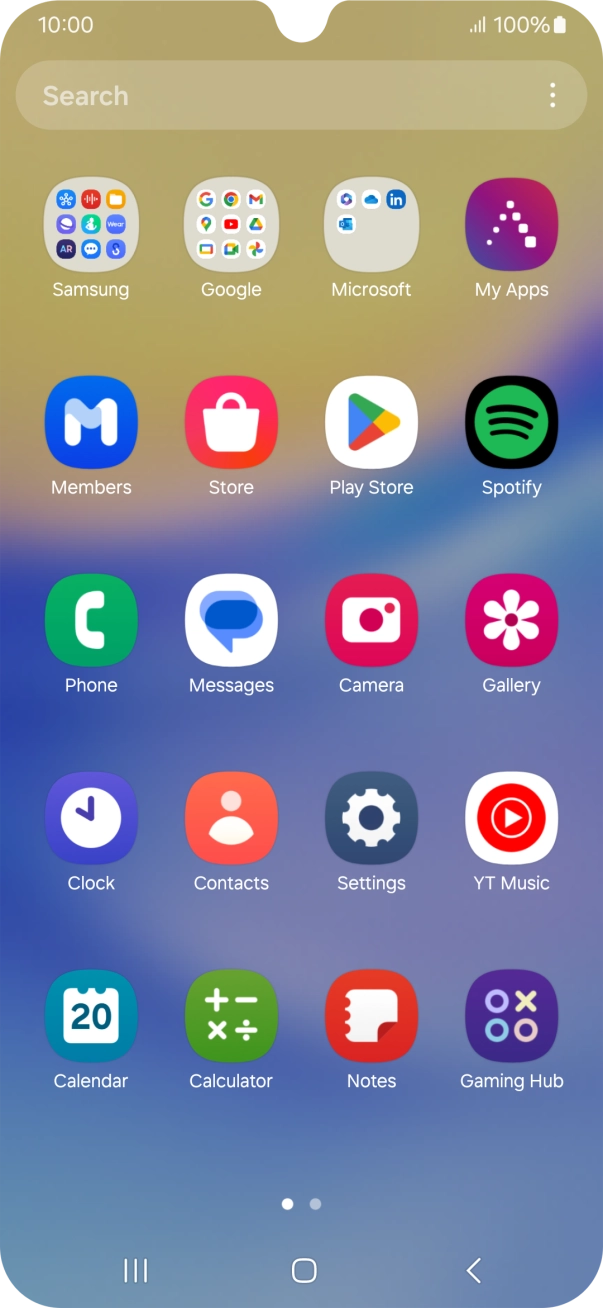Screen dimensions: 603x1308
Task: Tap the Search field at top
Action: pyautogui.click(x=280, y=96)
